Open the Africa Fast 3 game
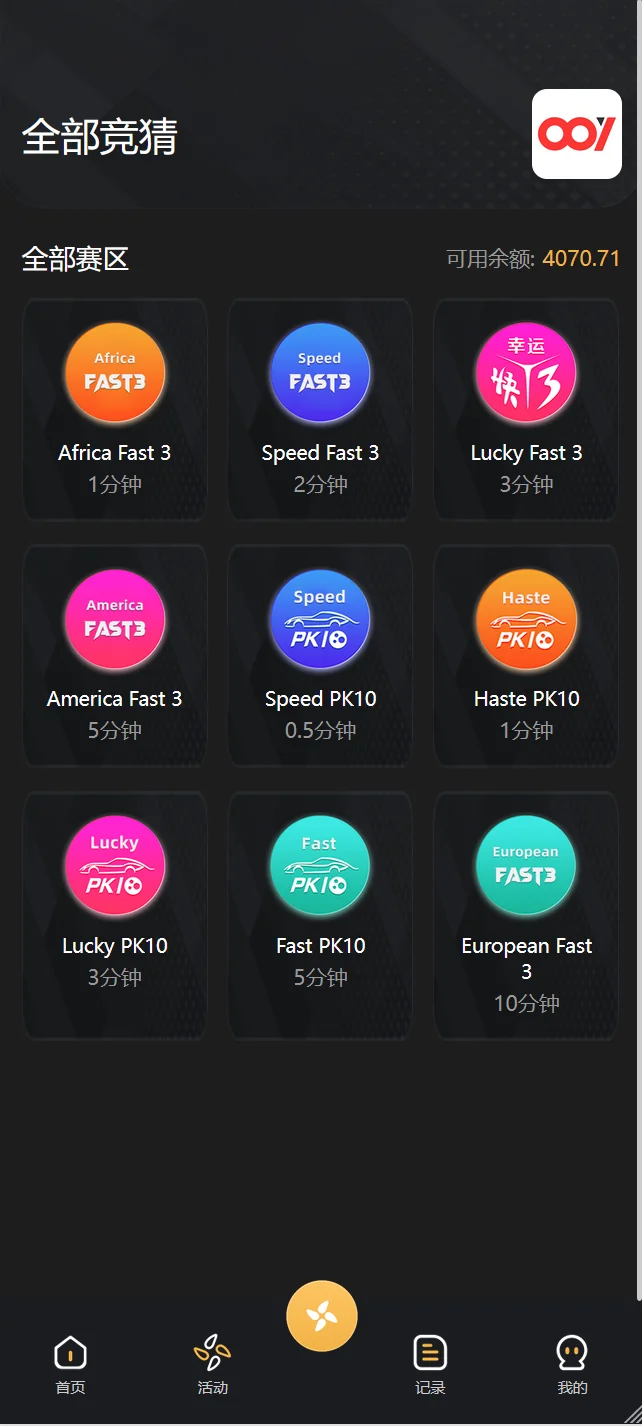The width and height of the screenshot is (642, 1426). [x=115, y=409]
